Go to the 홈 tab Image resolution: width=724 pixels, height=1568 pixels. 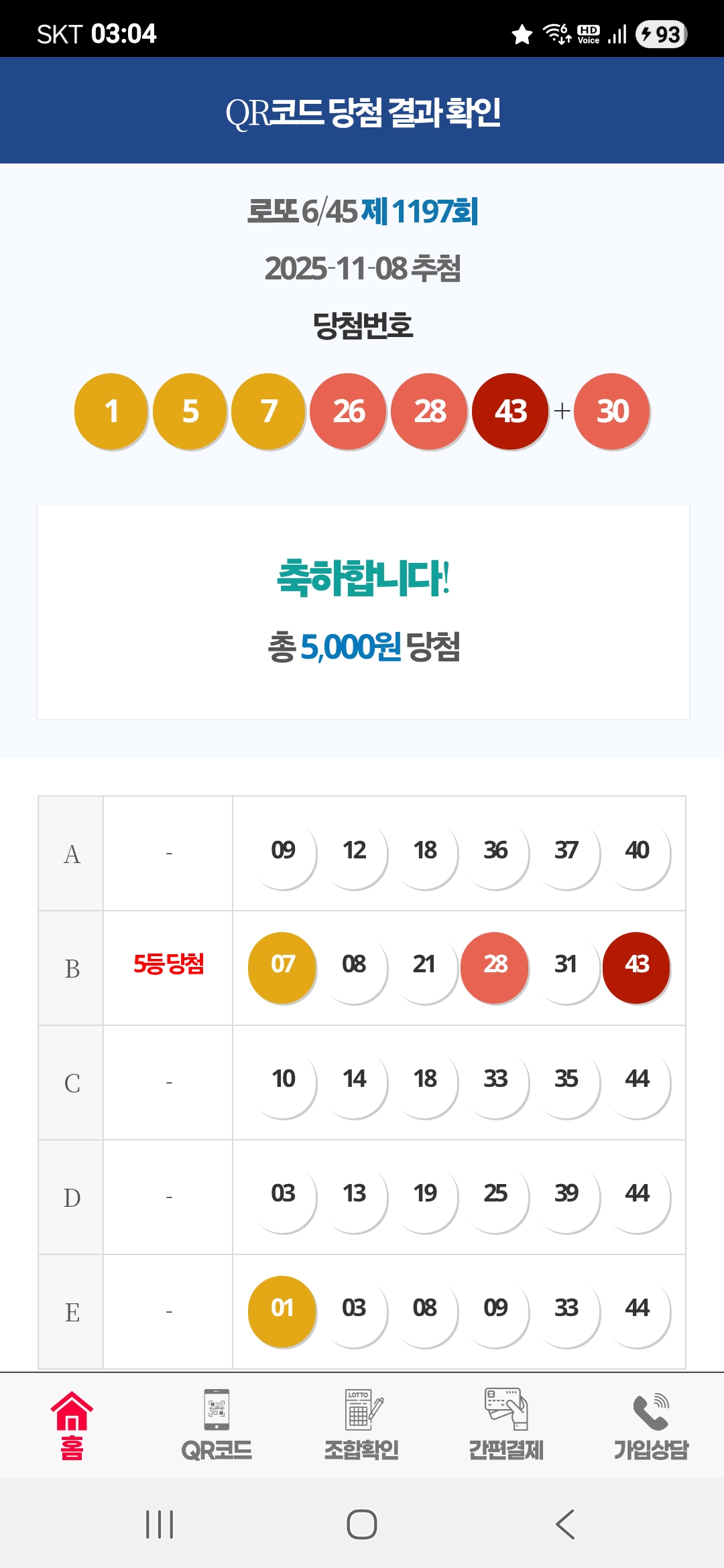click(x=72, y=1425)
